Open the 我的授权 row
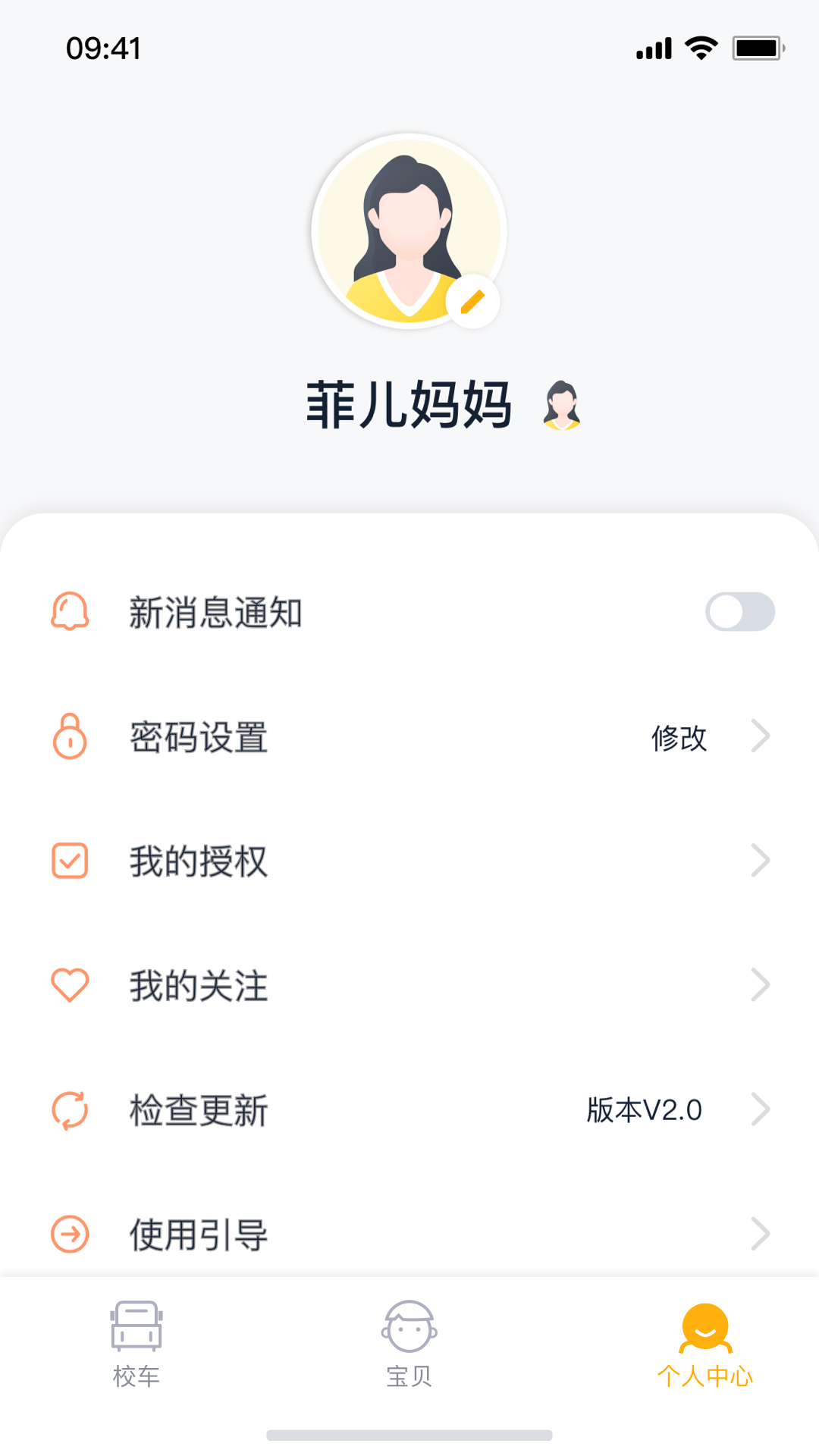819x1456 pixels. tap(409, 861)
